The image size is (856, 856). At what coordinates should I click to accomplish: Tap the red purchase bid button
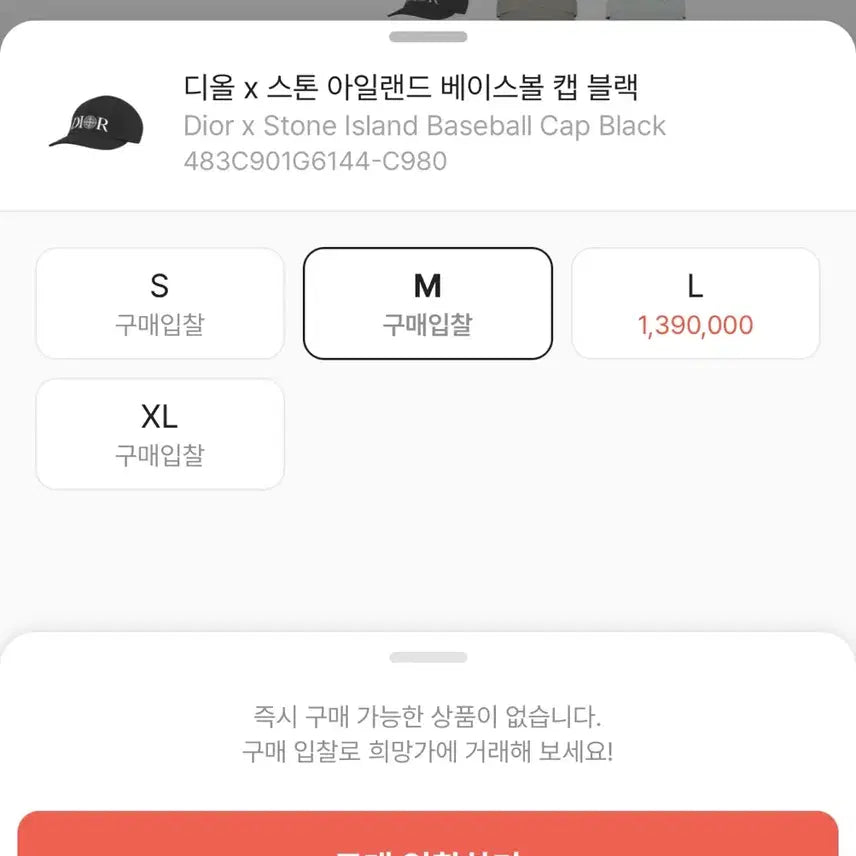(427, 836)
